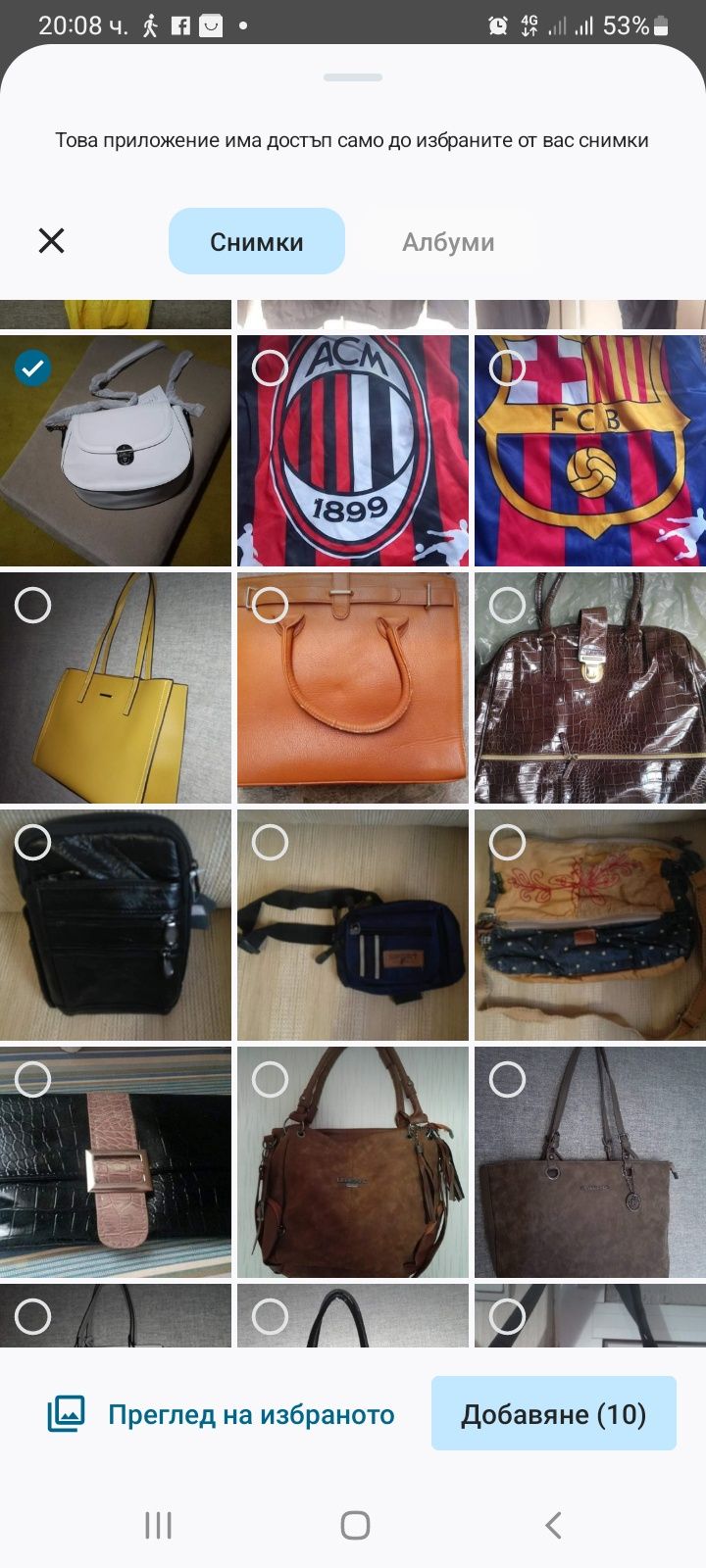
Task: Switch to the Снимки tab
Action: [257, 242]
